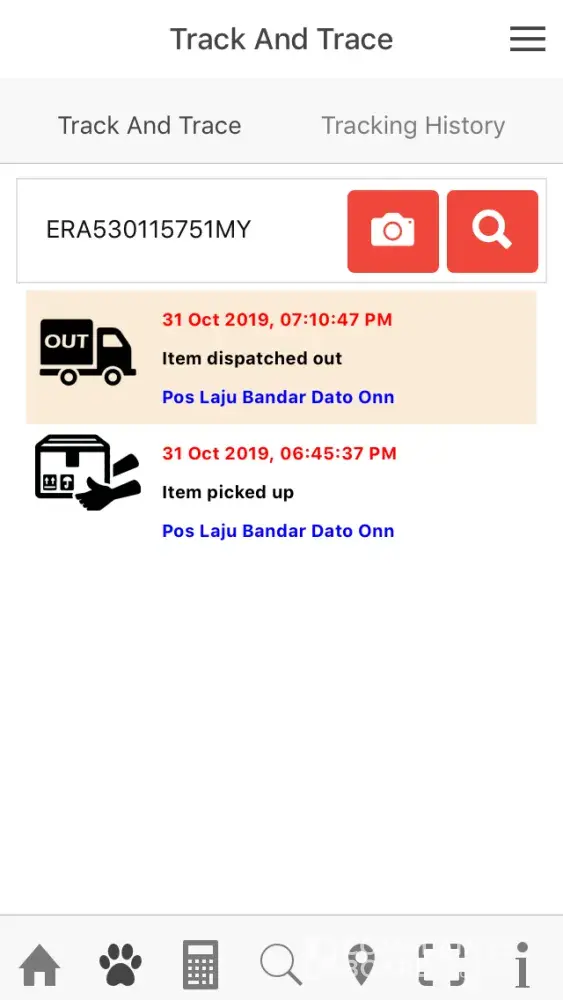Select the Track And Trace tab
This screenshot has width=563, height=1000.
pos(150,125)
